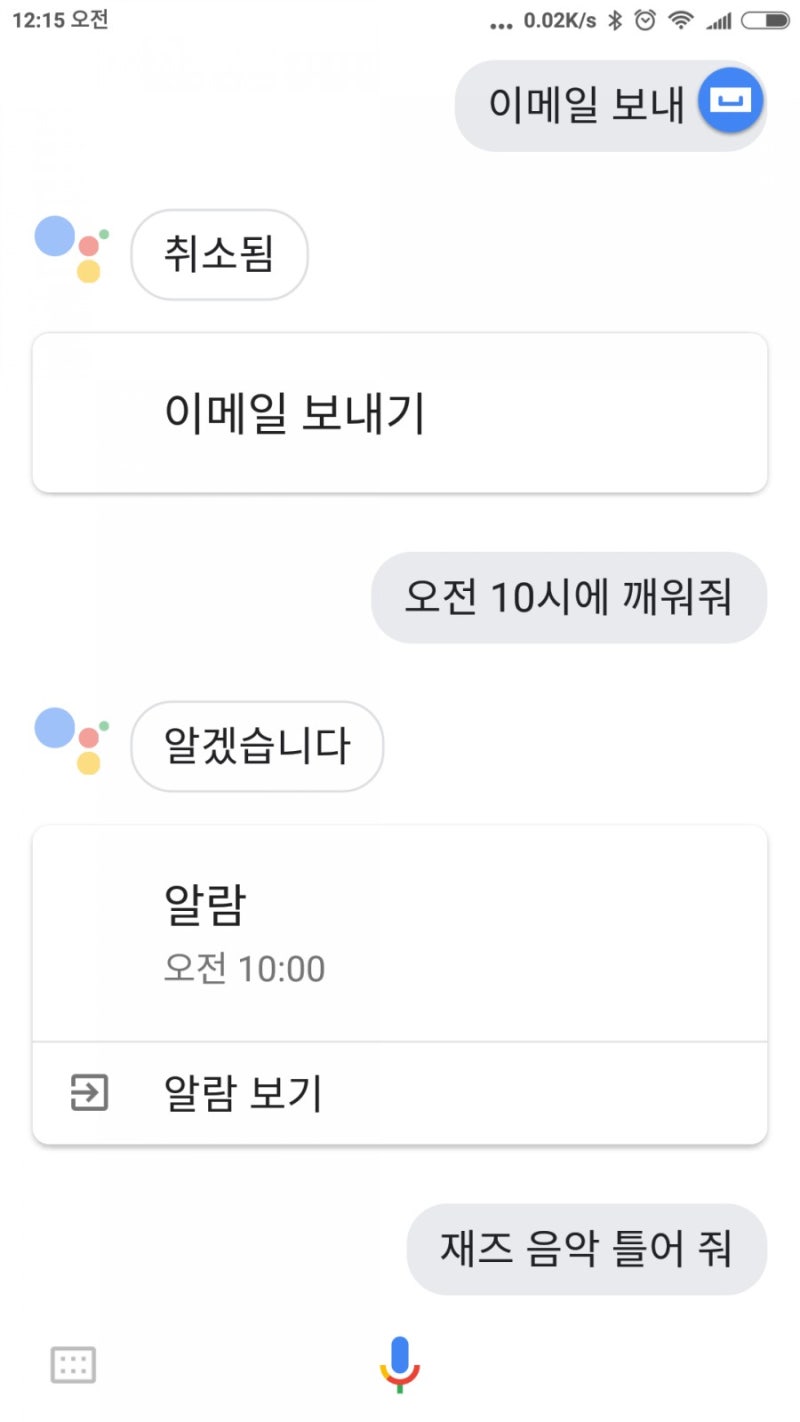The width and height of the screenshot is (800, 1422).
Task: Tap the Assistant colored dots logo next to 취소됨
Action: point(70,249)
